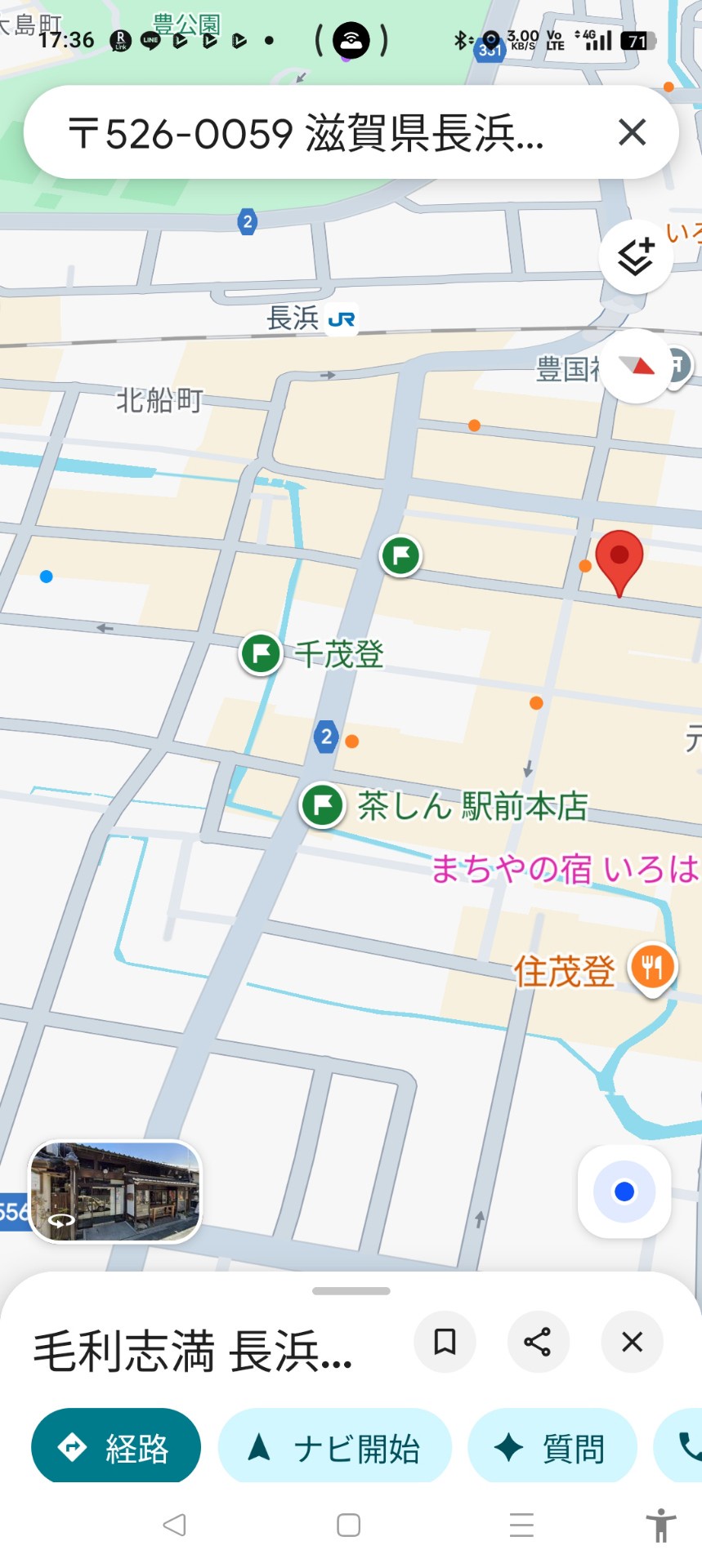Tap the 質問 chip
The height and width of the screenshot is (1568, 702).
pyautogui.click(x=552, y=1448)
